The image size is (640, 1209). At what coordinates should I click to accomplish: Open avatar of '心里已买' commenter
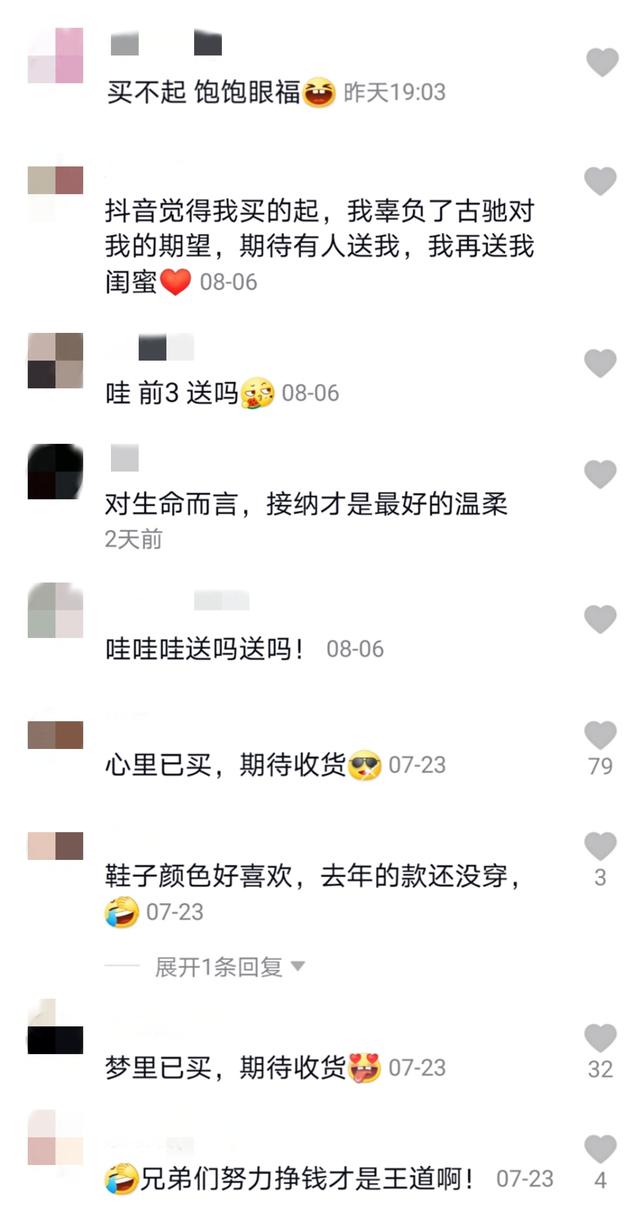click(x=55, y=735)
